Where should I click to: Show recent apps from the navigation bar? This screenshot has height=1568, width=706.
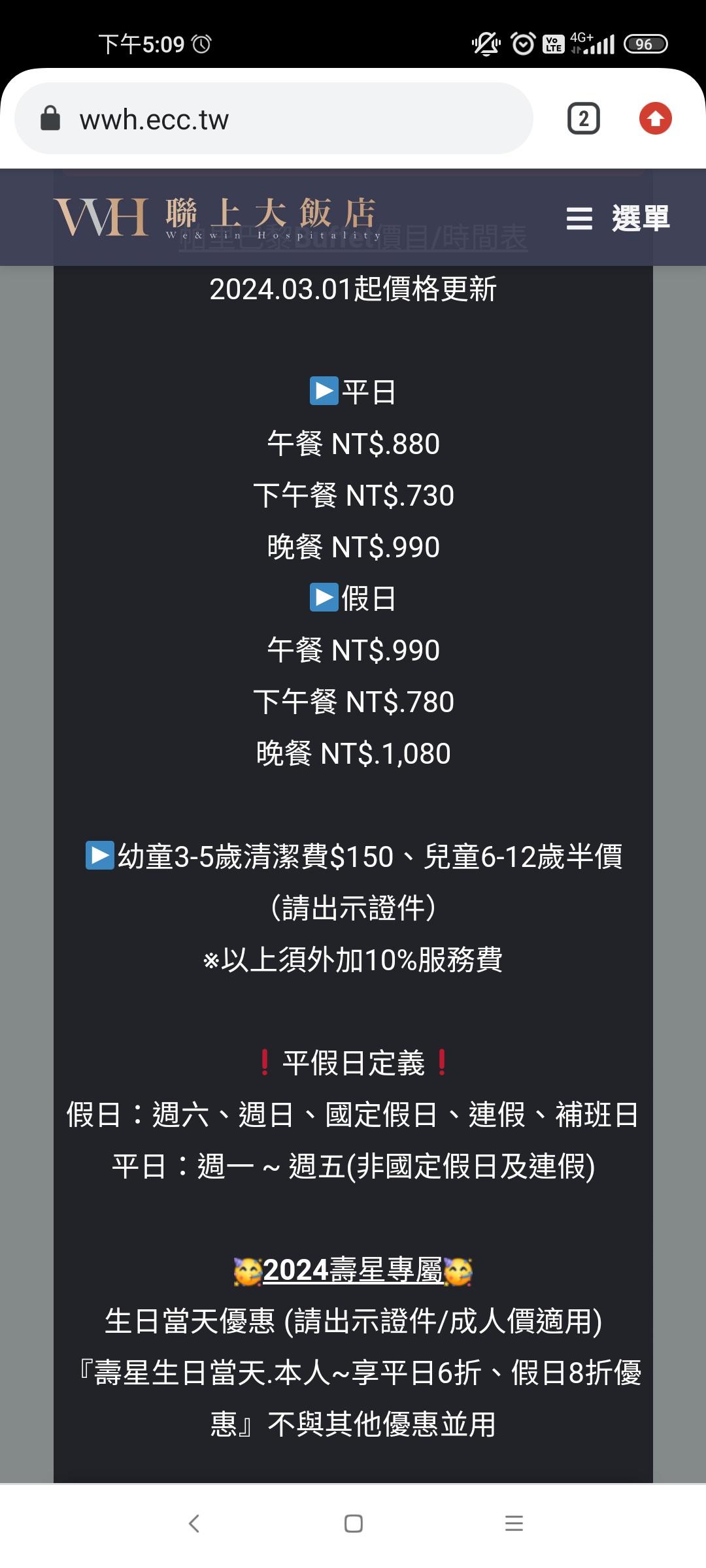point(514,1524)
